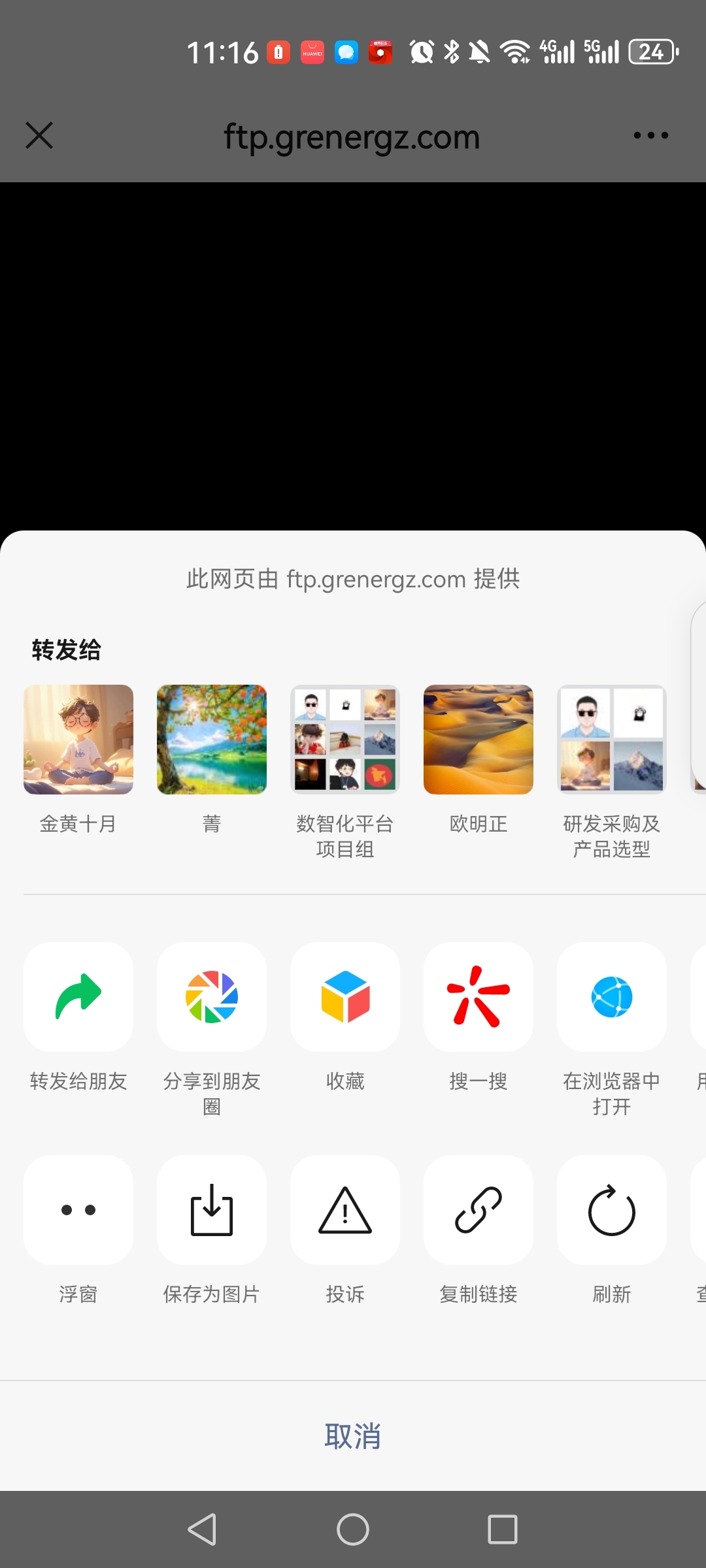Open 搜一搜 search

(x=479, y=997)
